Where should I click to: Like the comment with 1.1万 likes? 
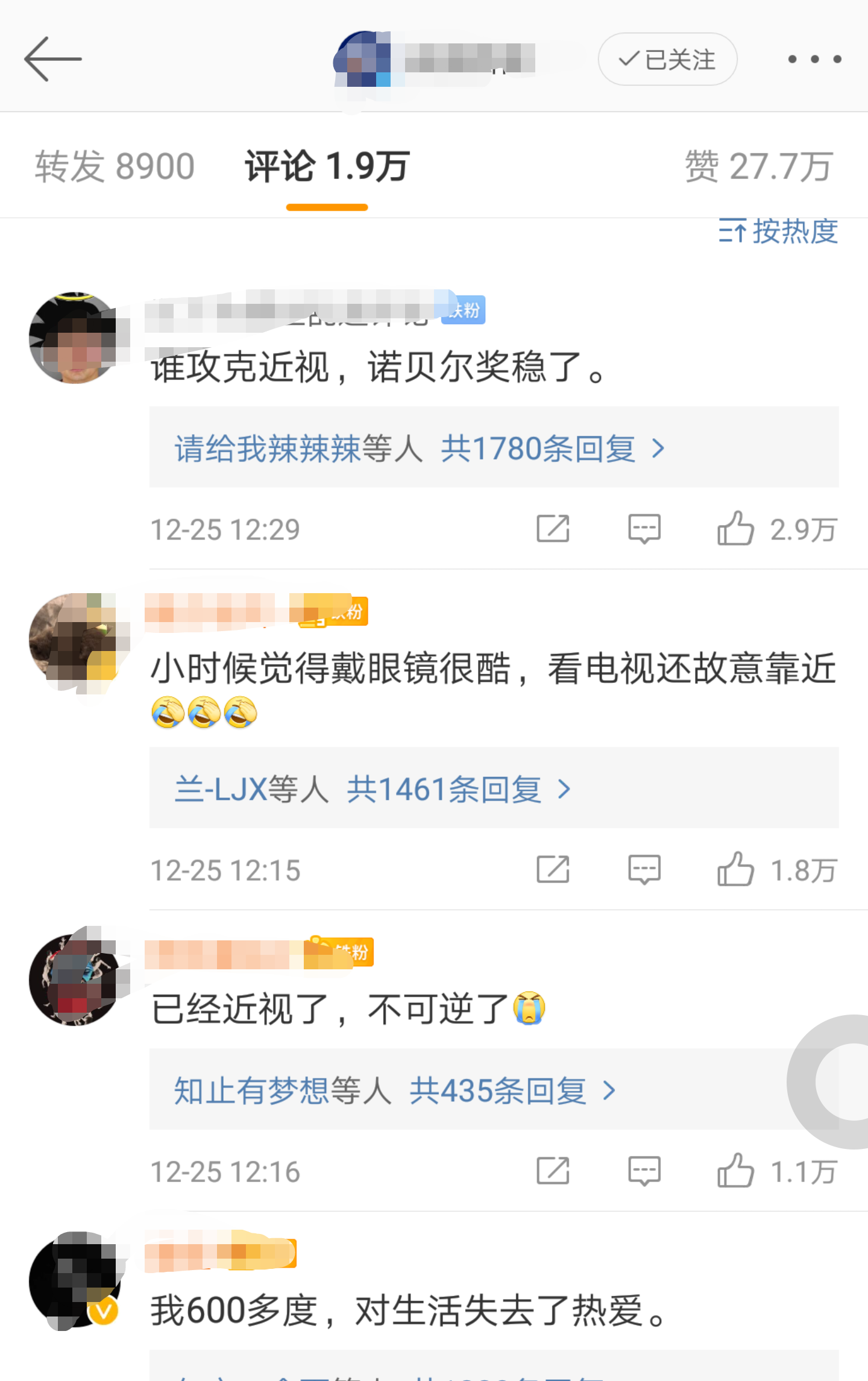coord(736,1171)
